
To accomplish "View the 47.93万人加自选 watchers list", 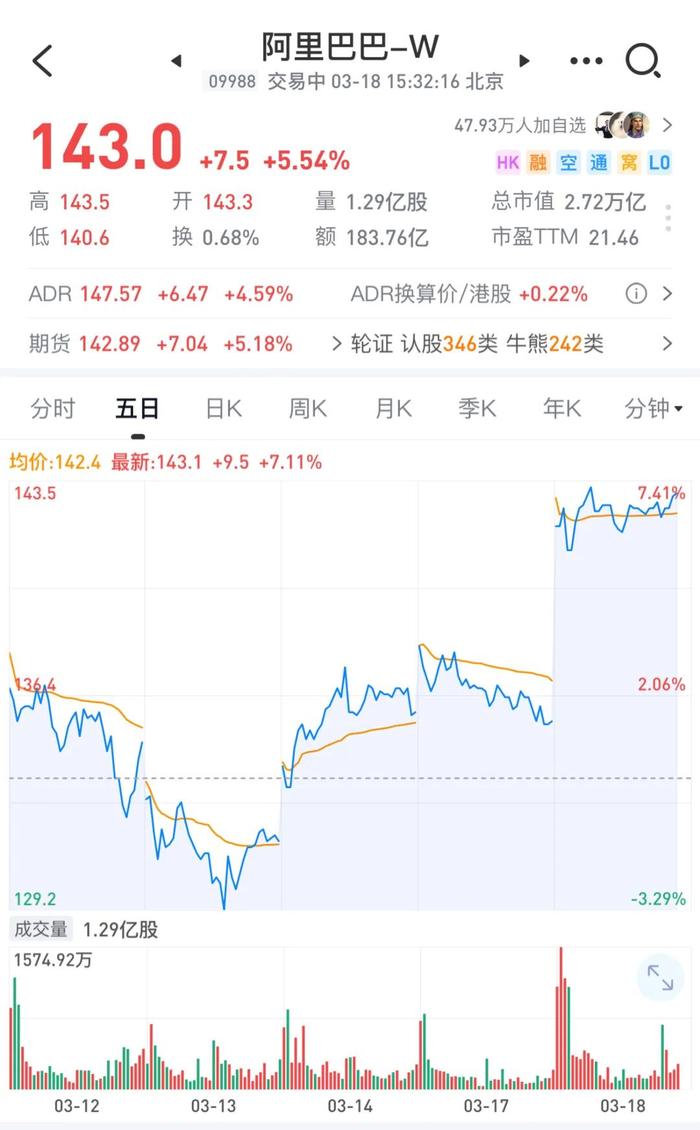I will click(x=562, y=125).
